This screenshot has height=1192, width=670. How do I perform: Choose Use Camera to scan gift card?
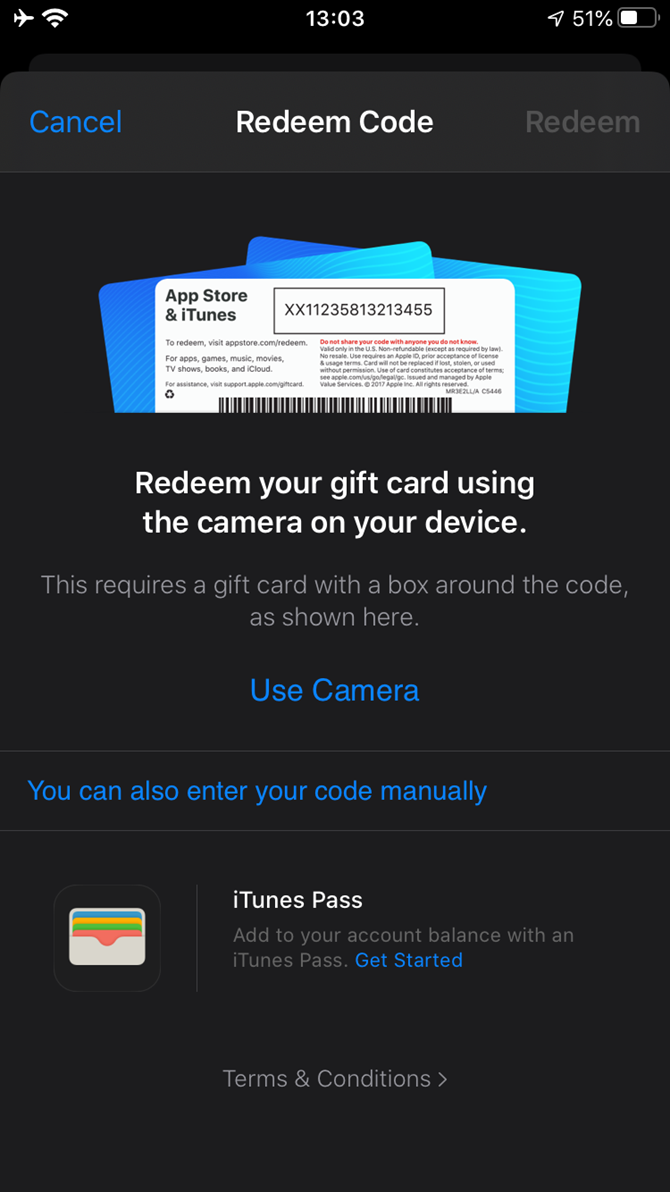pos(335,690)
